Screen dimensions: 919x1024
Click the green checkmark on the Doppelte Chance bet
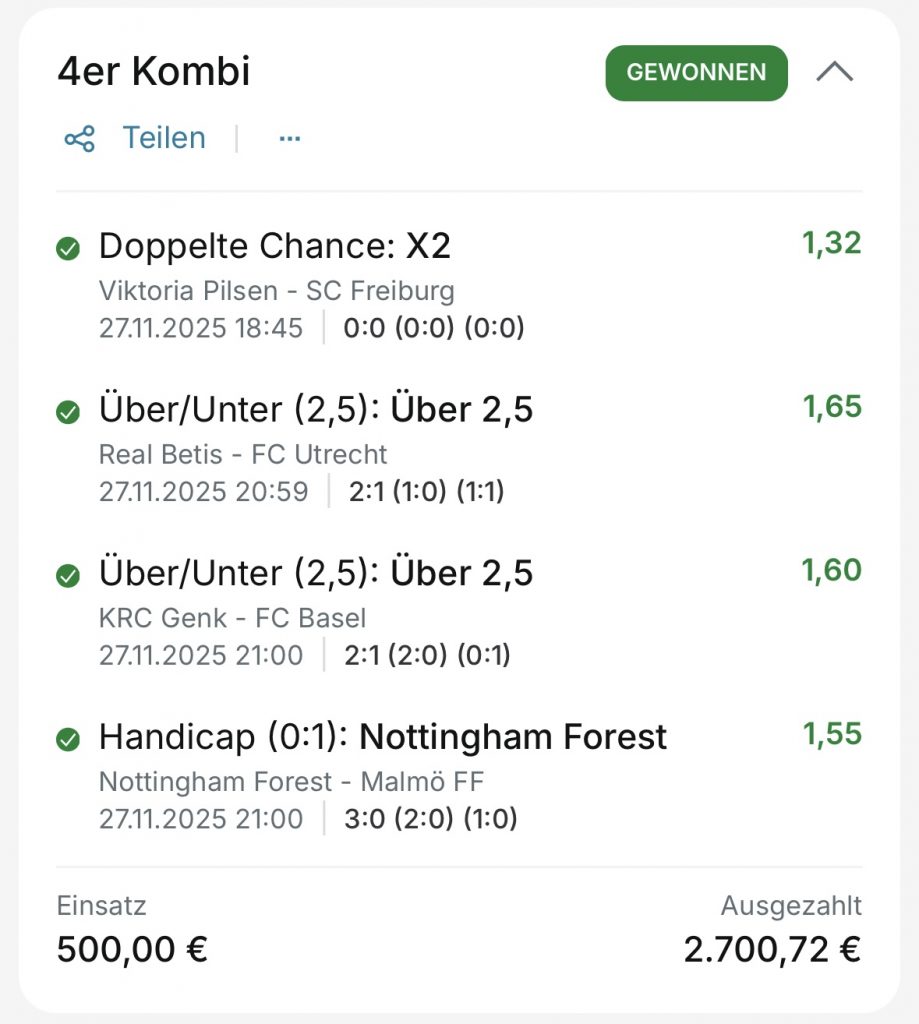point(67,247)
